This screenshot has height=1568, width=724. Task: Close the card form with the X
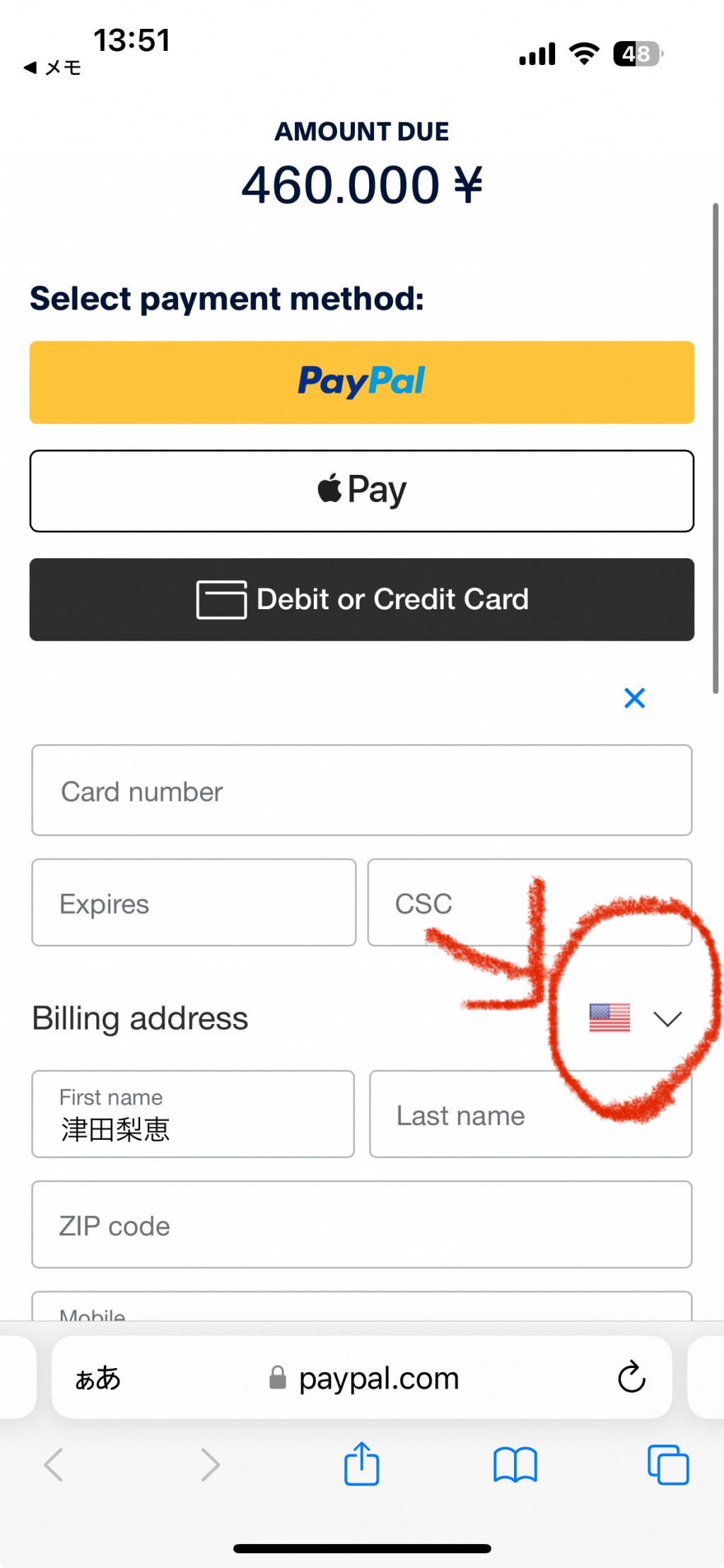pyautogui.click(x=634, y=698)
